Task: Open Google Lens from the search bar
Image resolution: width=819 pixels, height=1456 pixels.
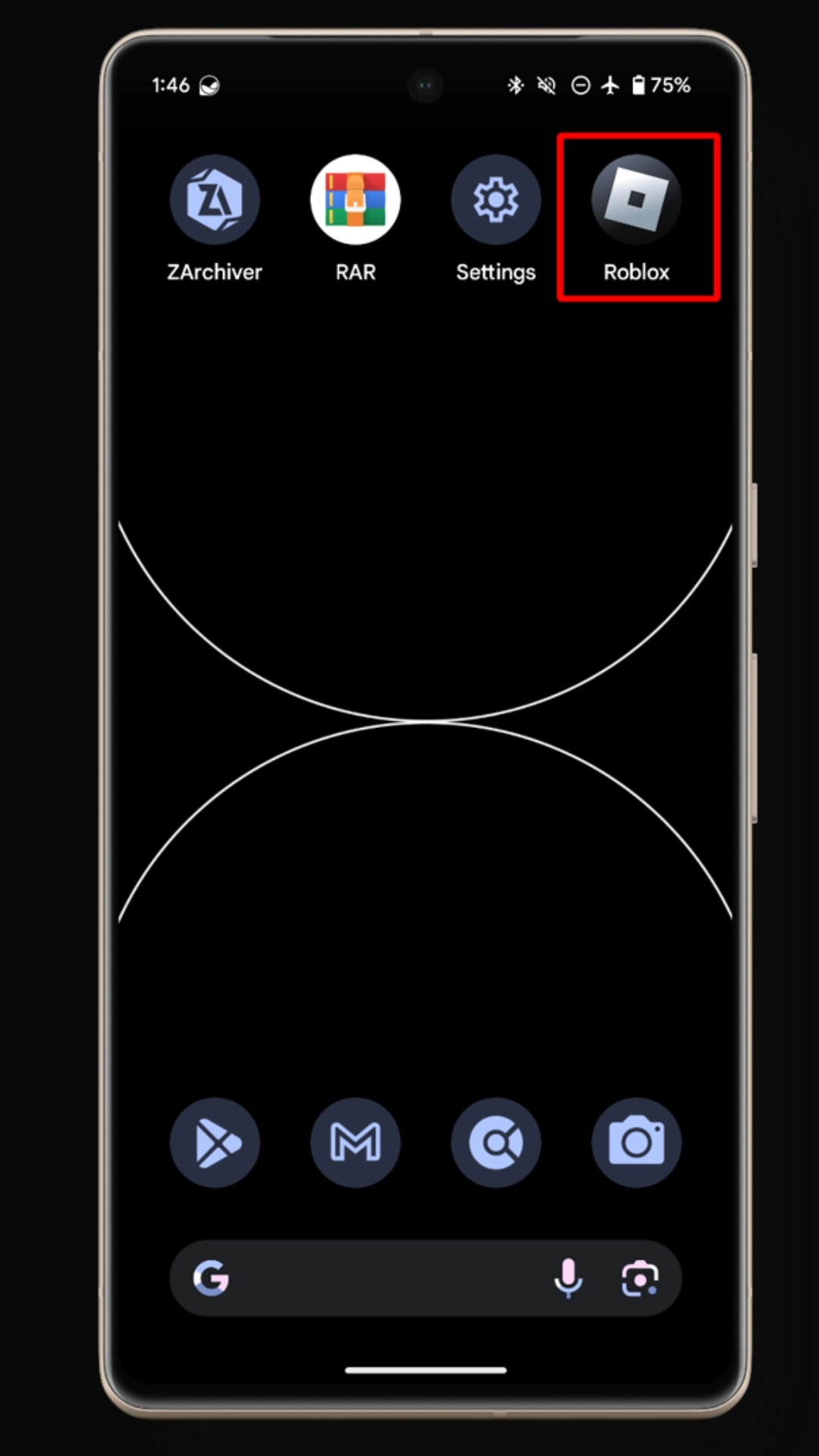Action: click(640, 1279)
